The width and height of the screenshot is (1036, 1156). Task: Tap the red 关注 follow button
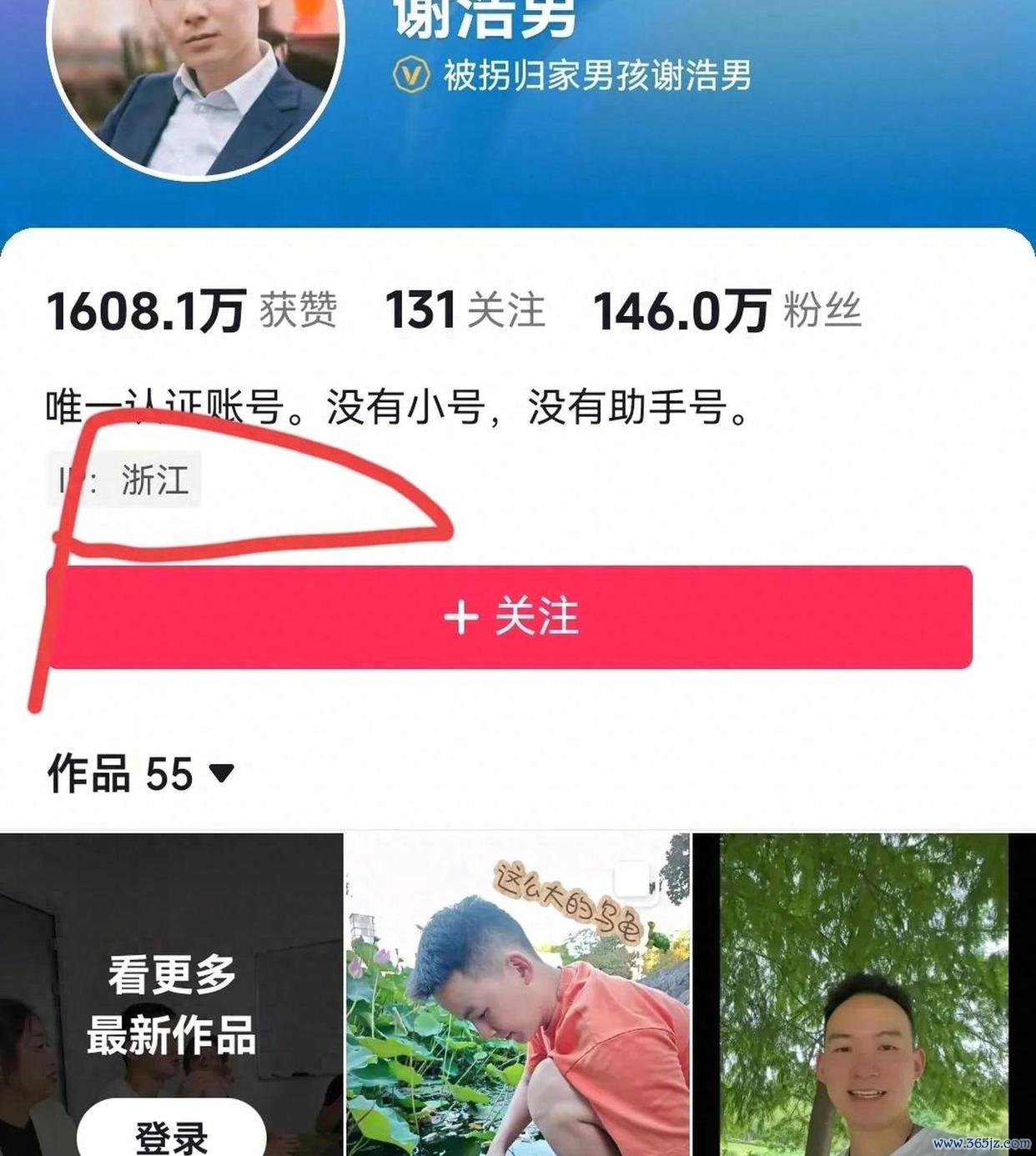[510, 617]
